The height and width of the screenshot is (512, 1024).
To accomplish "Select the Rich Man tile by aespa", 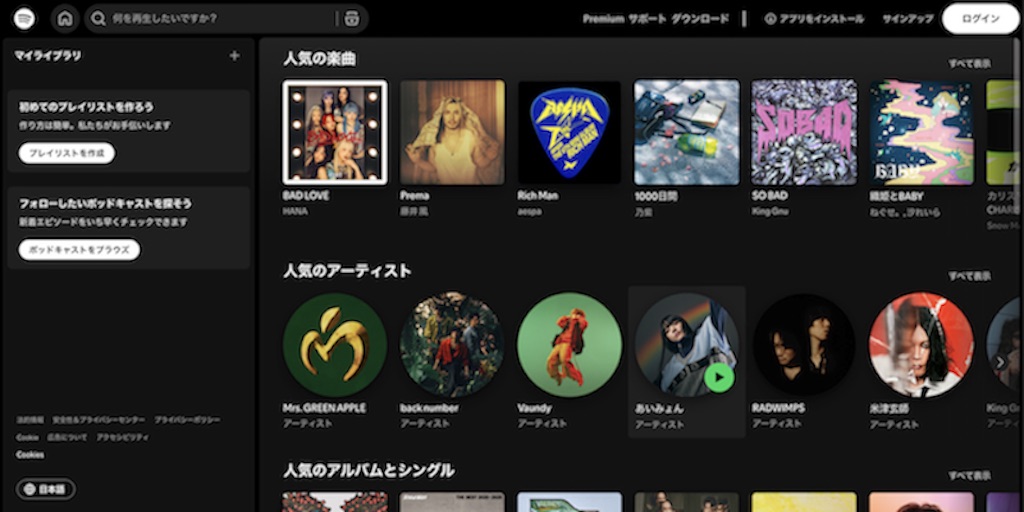I will (x=569, y=132).
